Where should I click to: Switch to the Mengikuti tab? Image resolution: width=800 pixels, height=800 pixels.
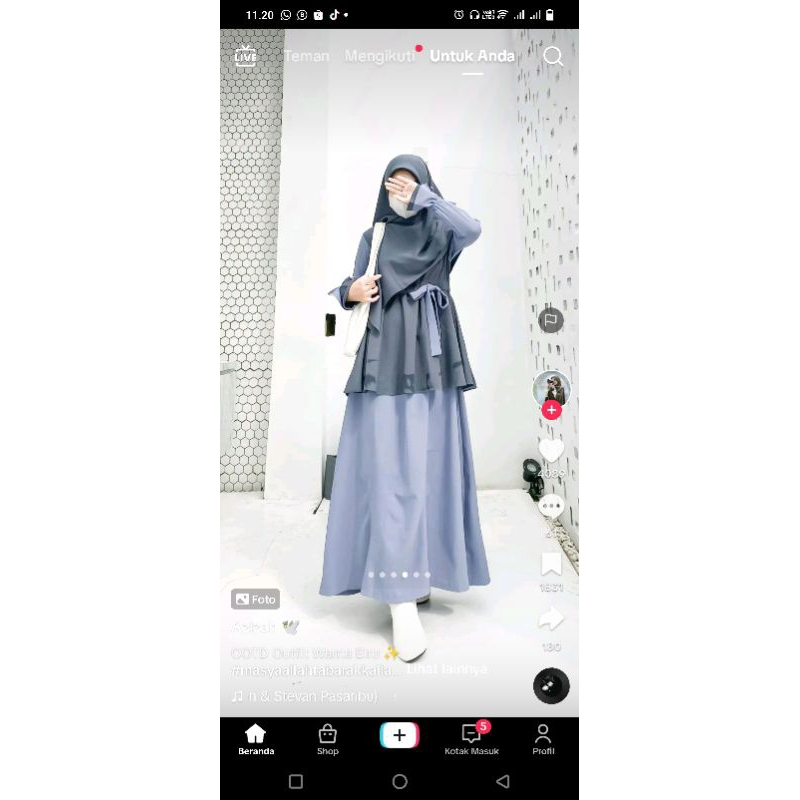tap(380, 56)
